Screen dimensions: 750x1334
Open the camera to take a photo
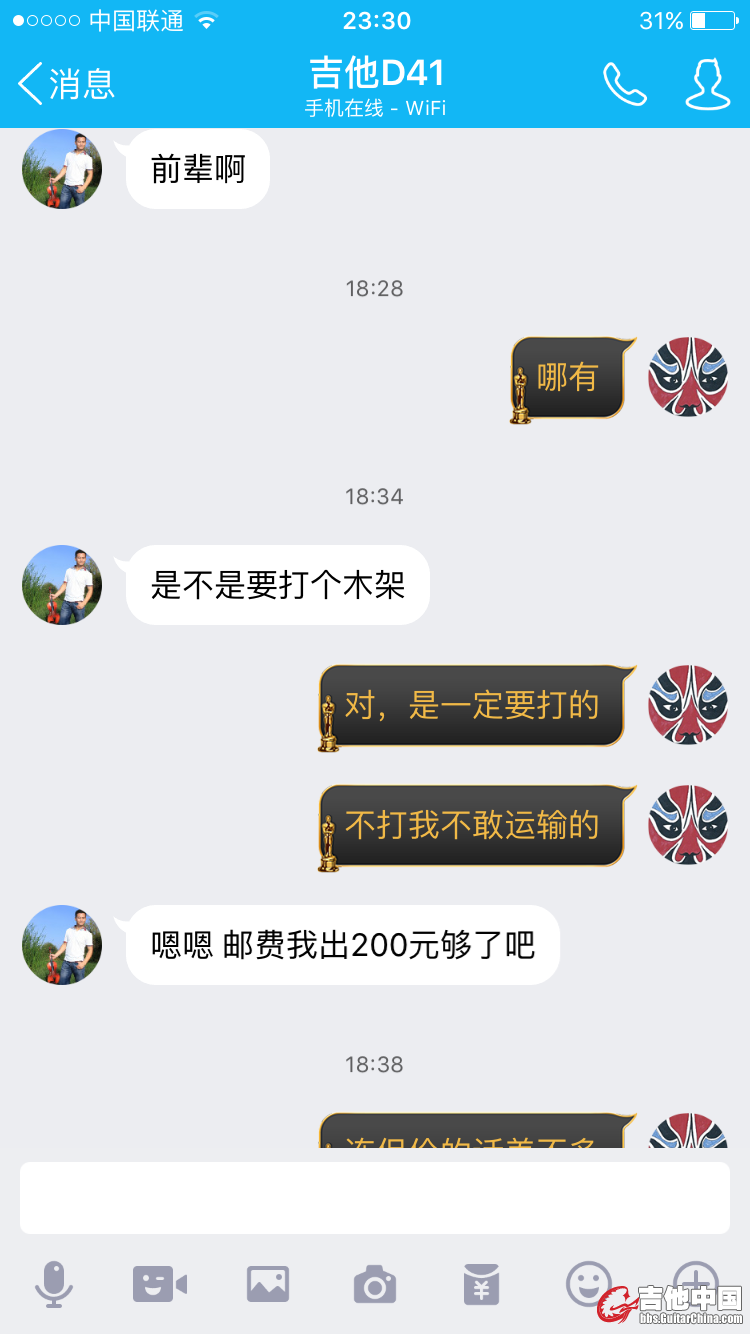[375, 1284]
